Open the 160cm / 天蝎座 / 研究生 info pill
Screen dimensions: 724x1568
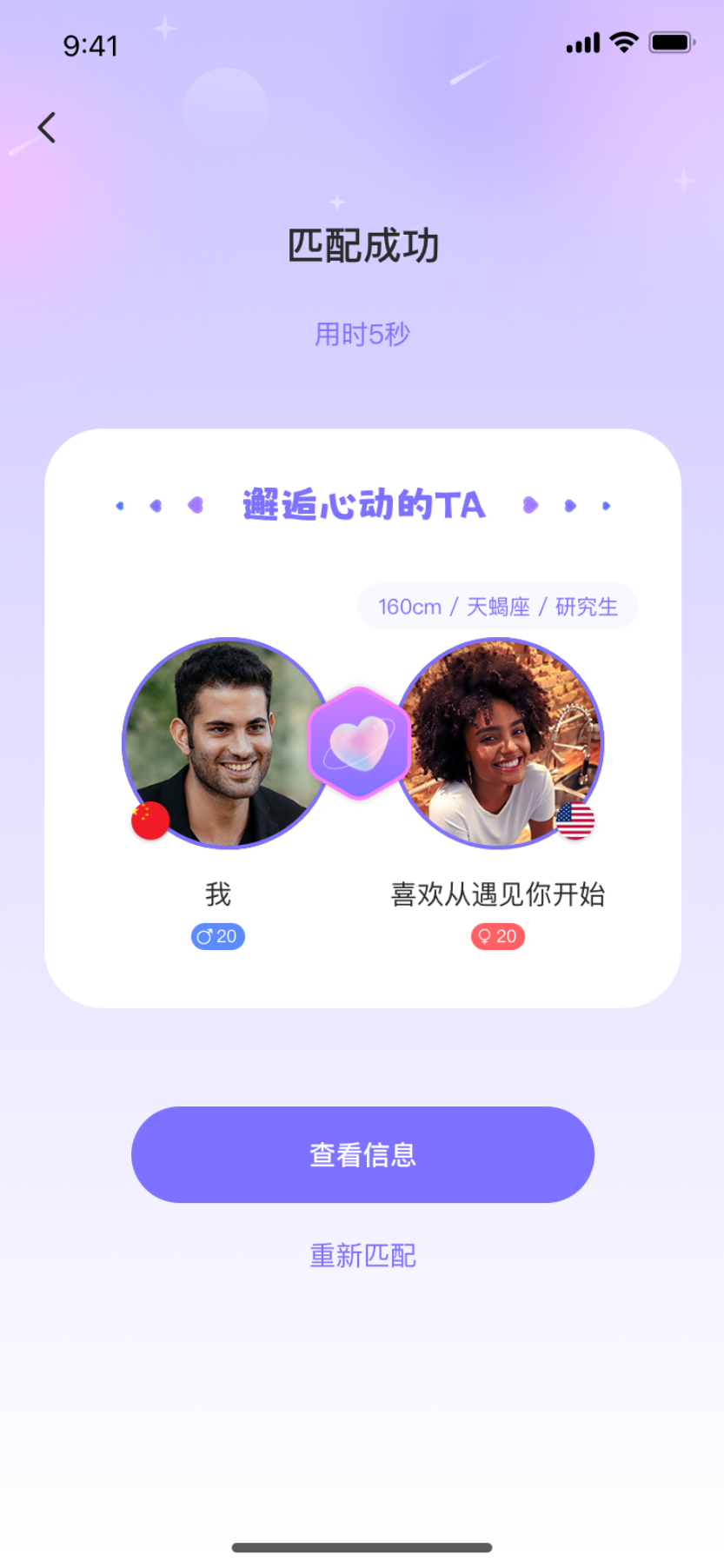(x=497, y=606)
